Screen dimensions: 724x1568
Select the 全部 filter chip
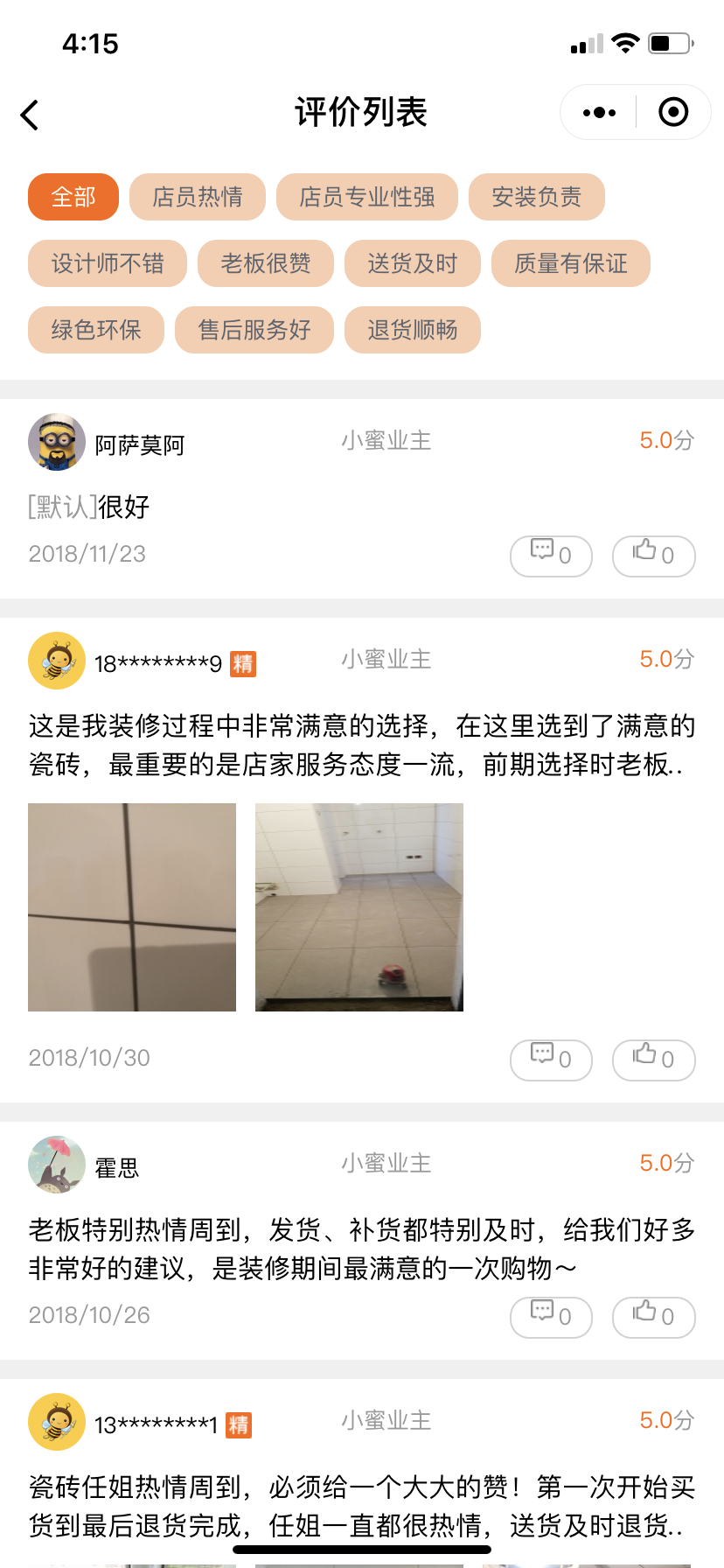coord(73,197)
